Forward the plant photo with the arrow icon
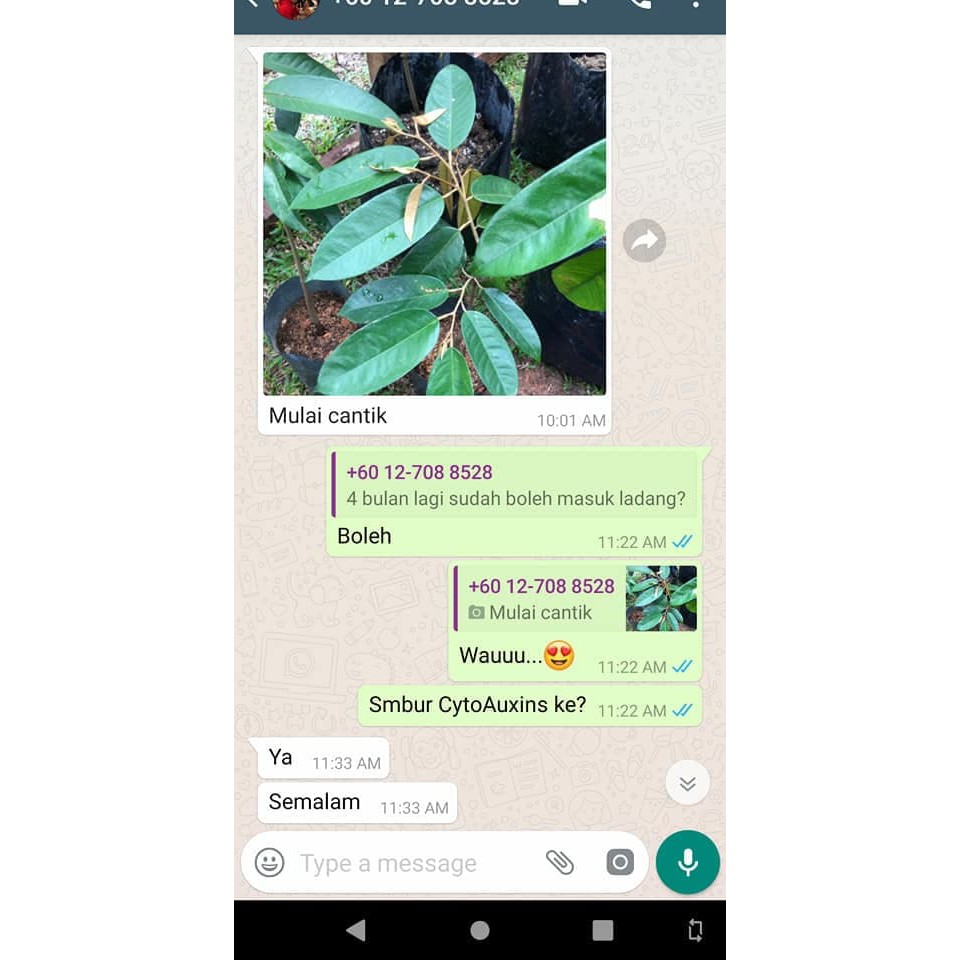Screen dimensions: 960x960 (x=644, y=241)
